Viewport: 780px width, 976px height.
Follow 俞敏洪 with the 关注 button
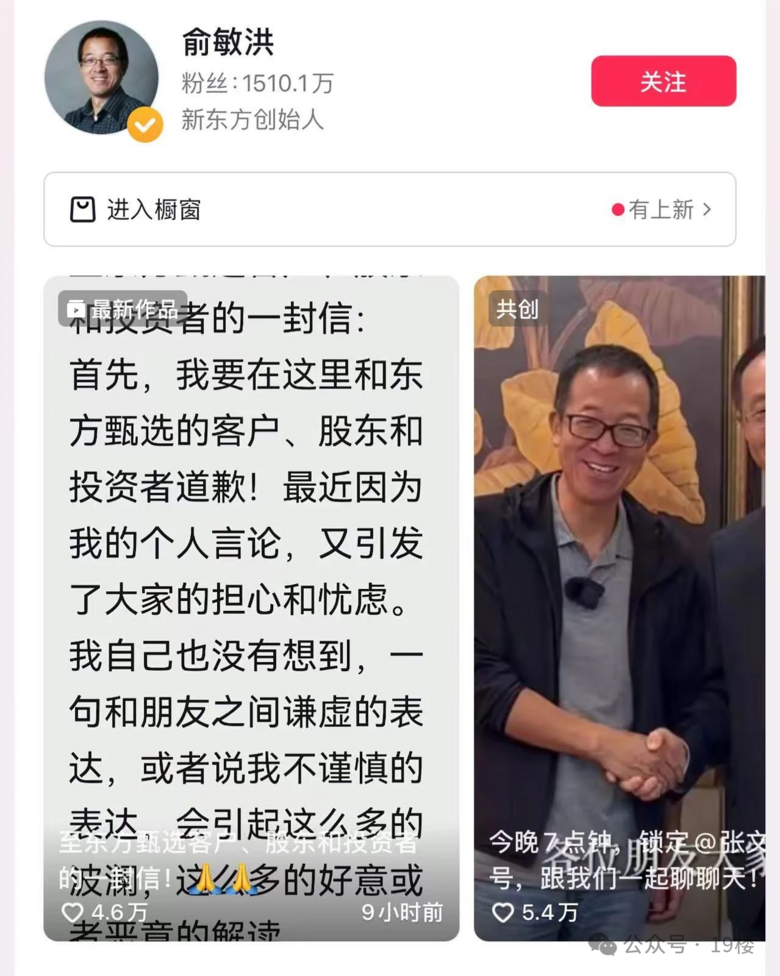tap(663, 81)
